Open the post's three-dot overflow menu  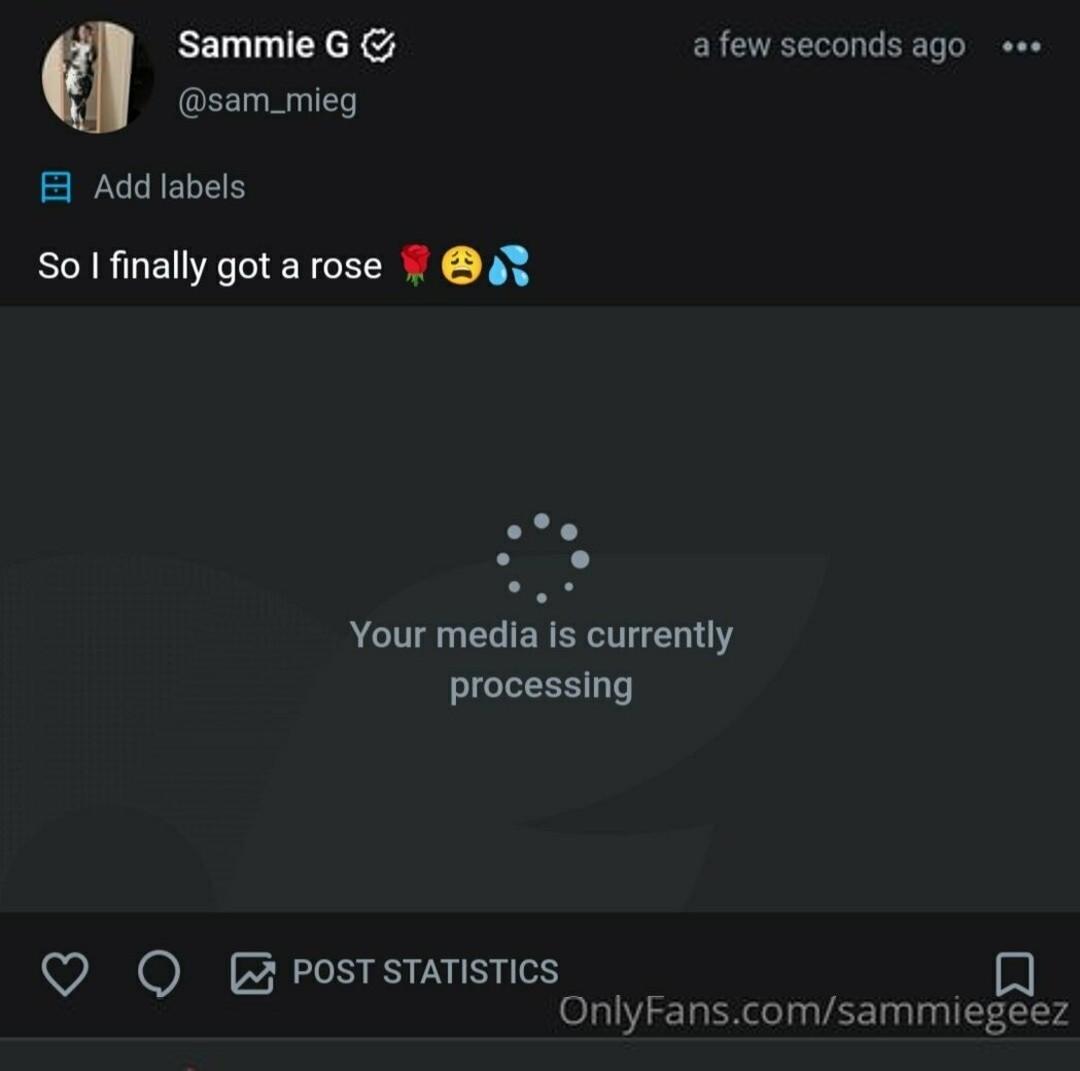(x=1021, y=46)
